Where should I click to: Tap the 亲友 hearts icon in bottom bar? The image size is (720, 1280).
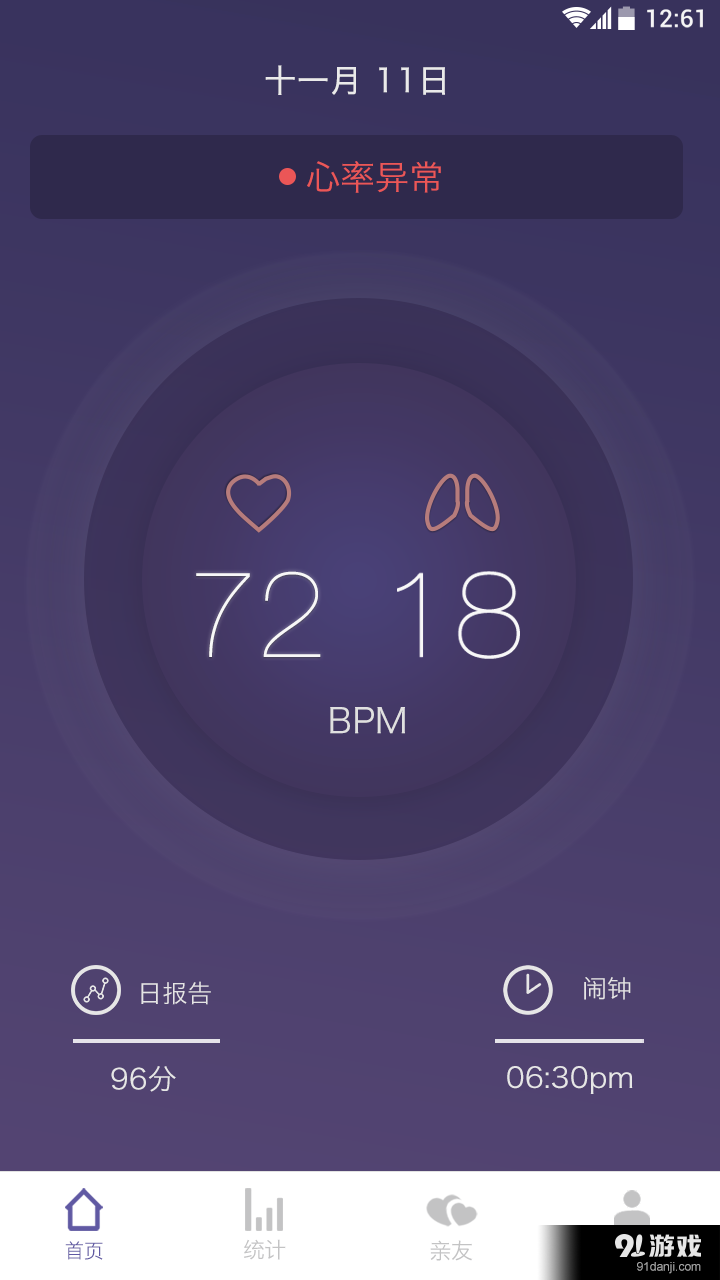click(x=453, y=1210)
